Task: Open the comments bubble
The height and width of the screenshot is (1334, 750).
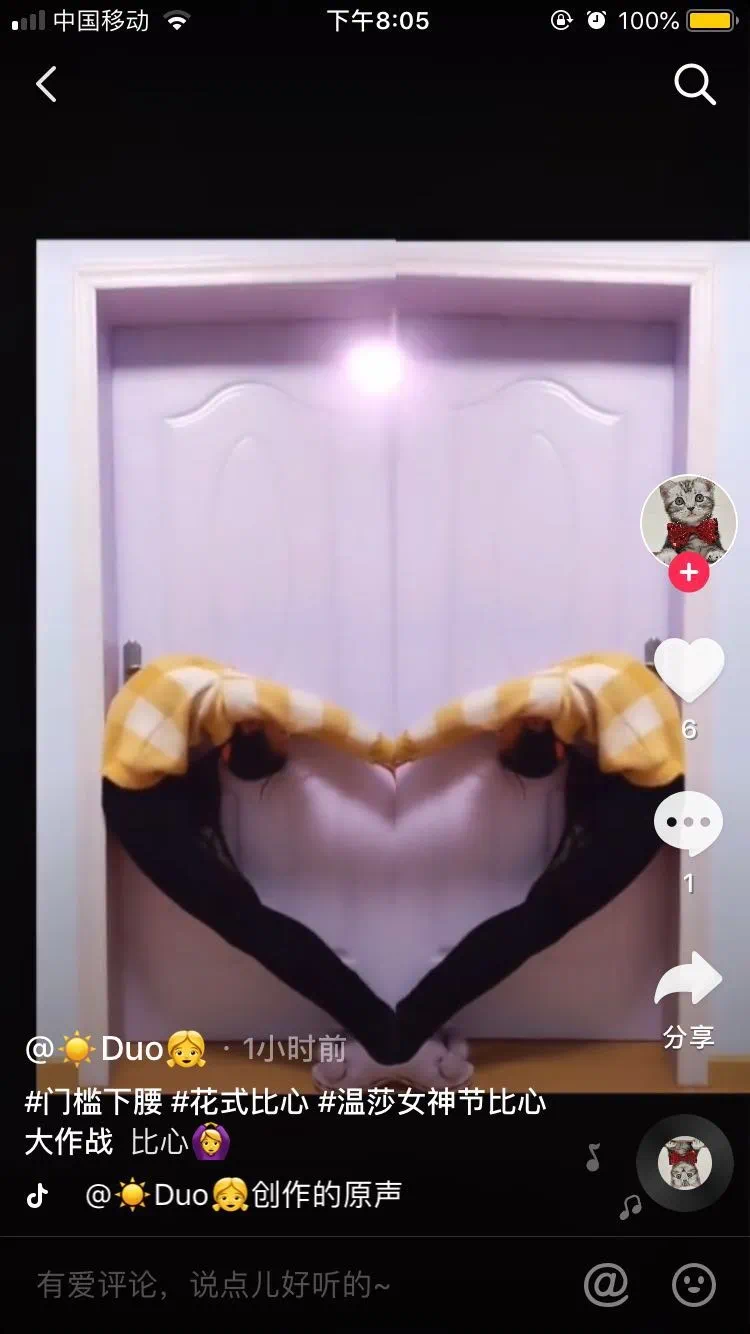Action: 688,825
